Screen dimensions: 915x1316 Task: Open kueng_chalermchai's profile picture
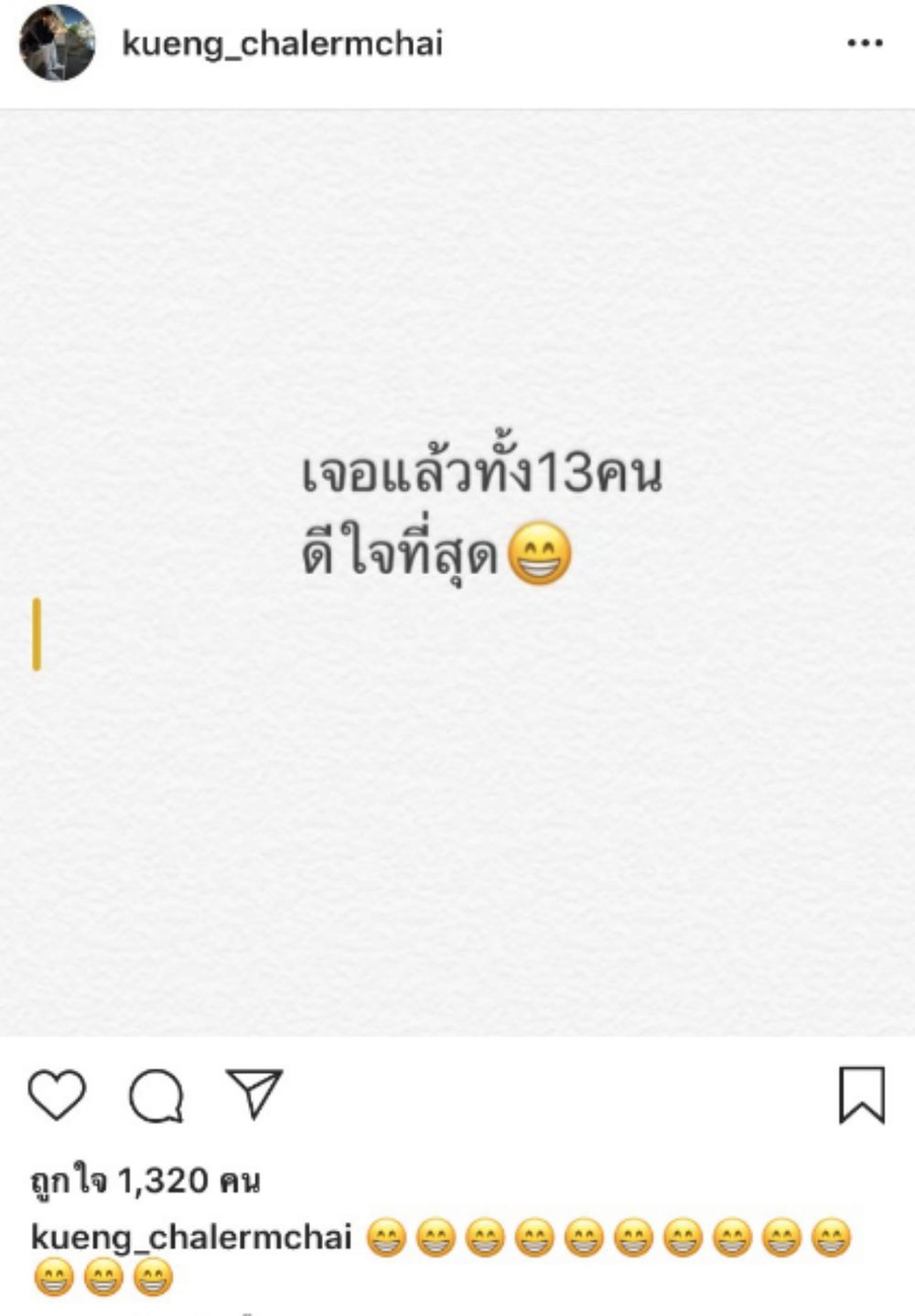click(57, 43)
